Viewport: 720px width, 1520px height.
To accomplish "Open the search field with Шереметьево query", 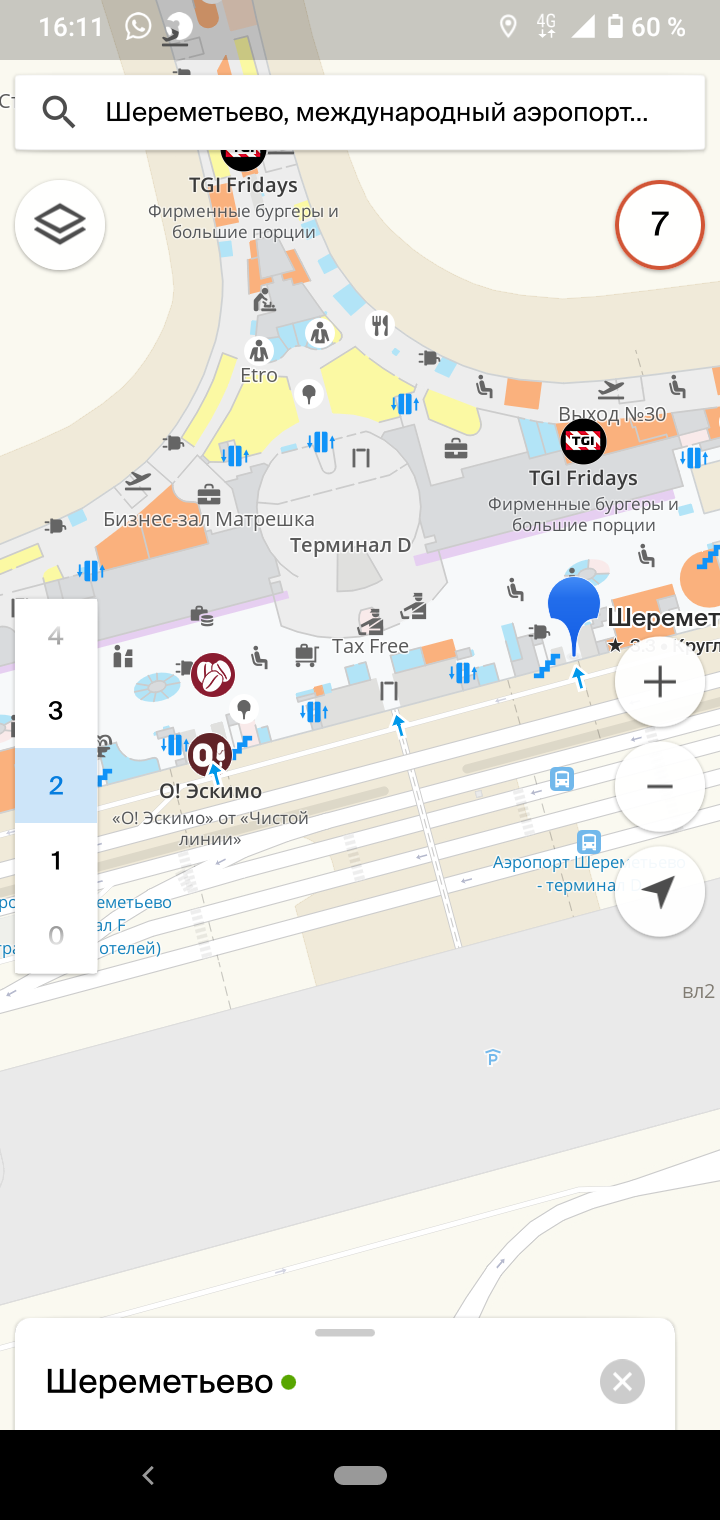I will [x=360, y=112].
